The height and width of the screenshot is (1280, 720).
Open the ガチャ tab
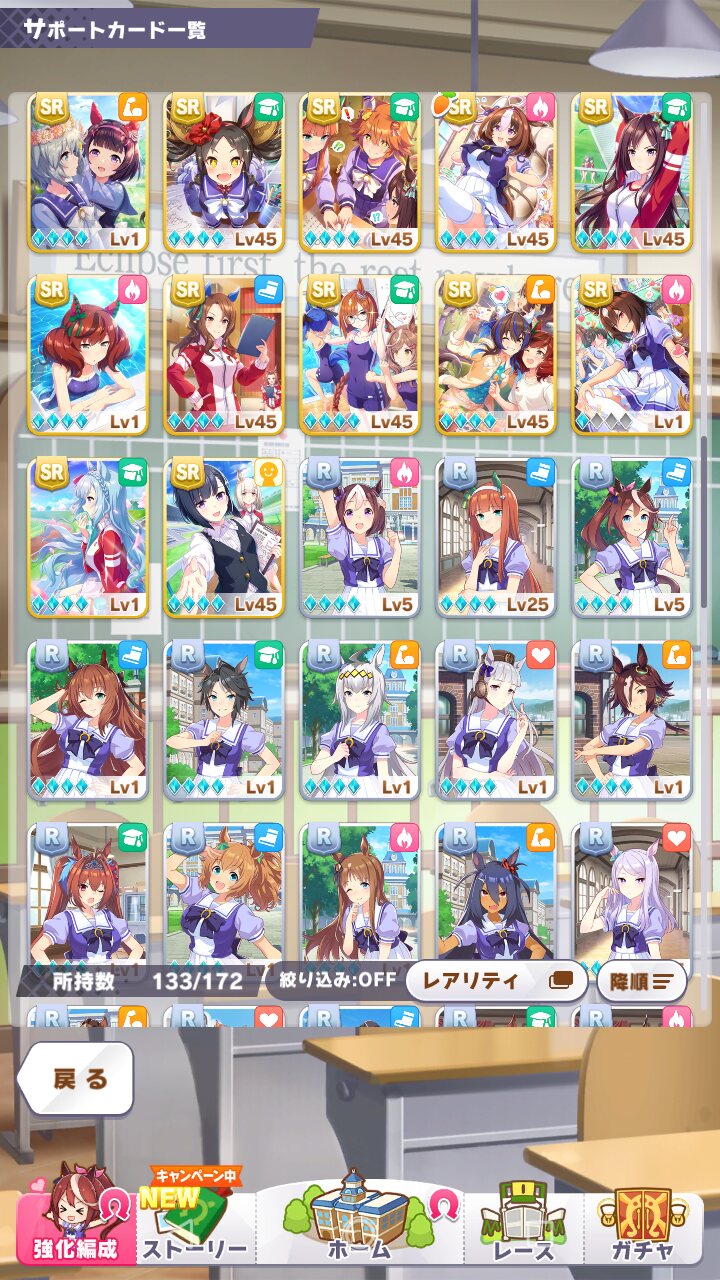(640, 1218)
